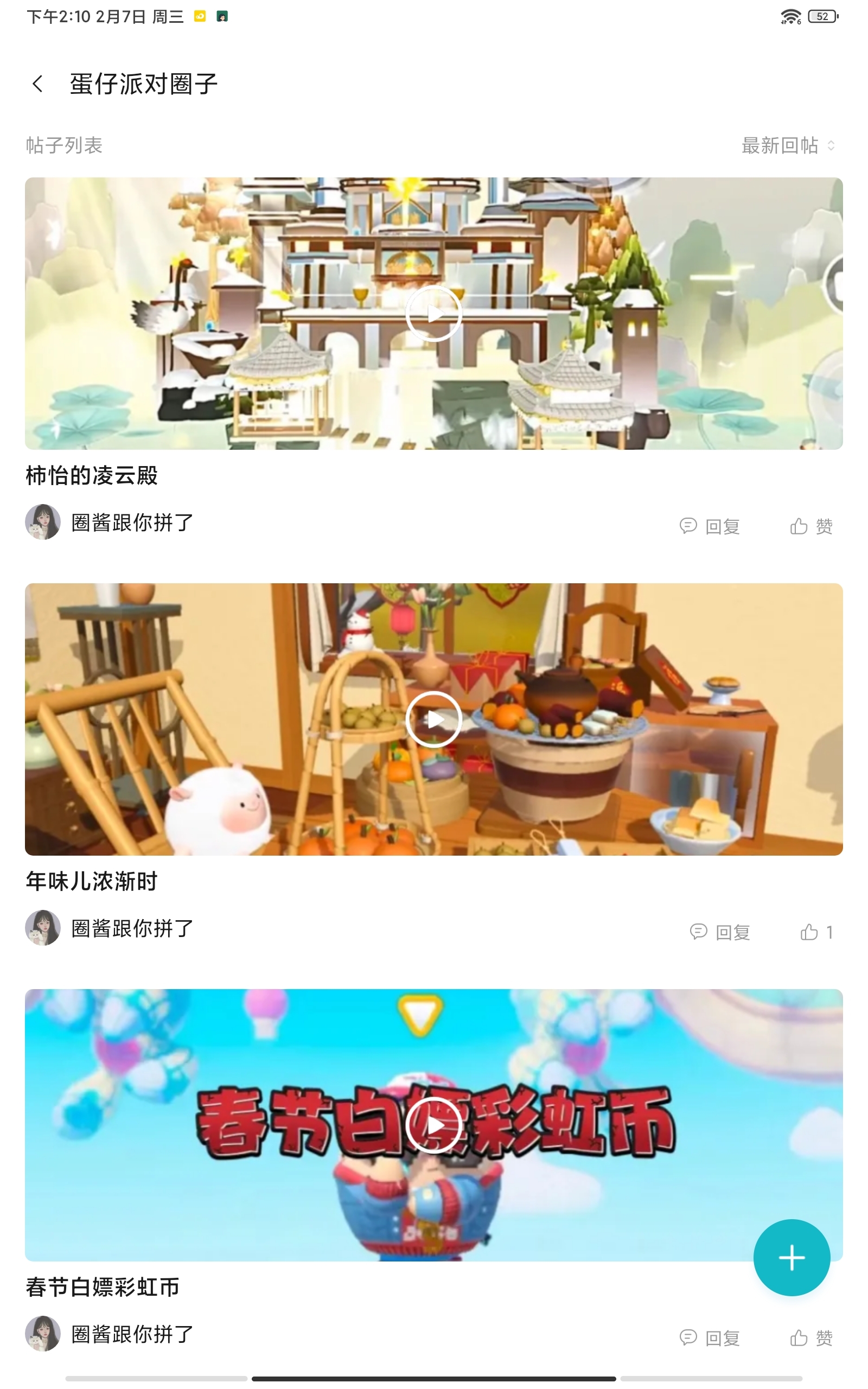
Task: Like the 春节白嫖彩虹币 post
Action: coord(811,1337)
